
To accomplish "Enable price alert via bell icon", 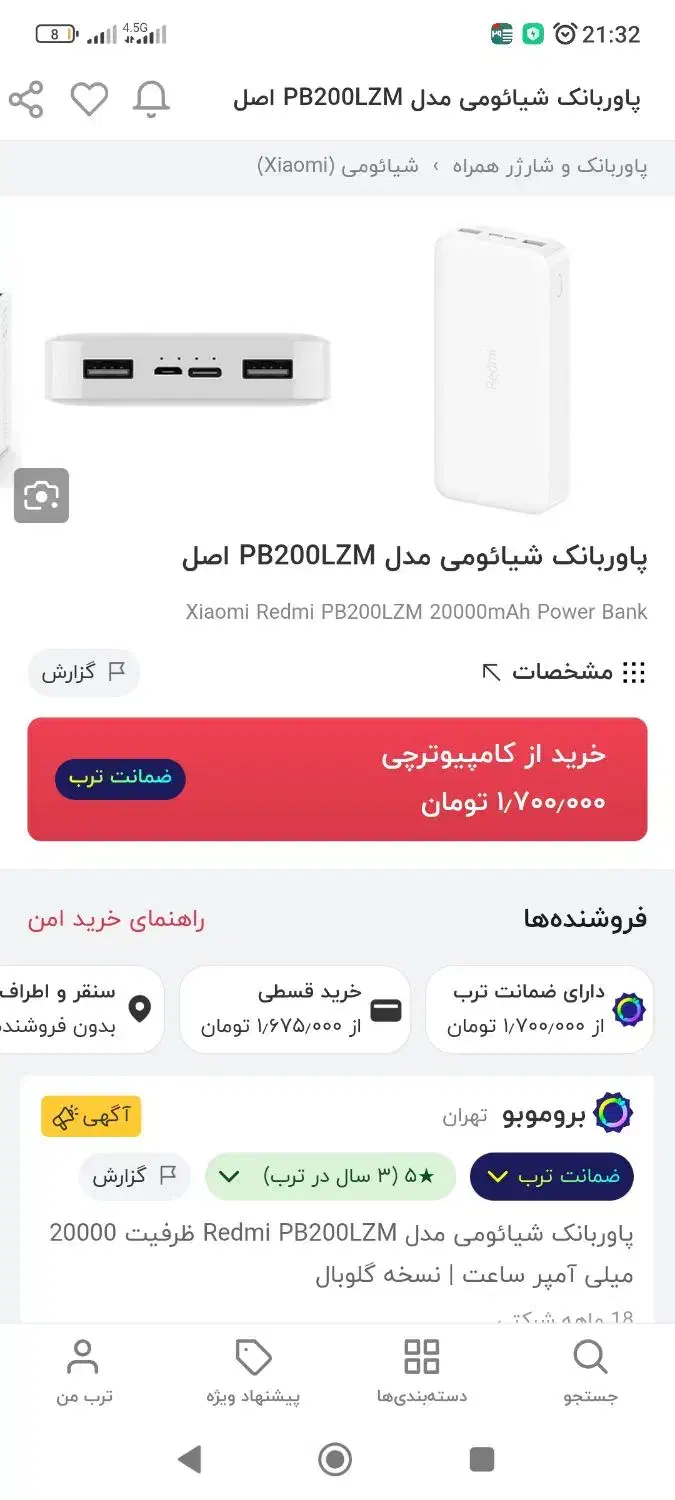I will click(151, 99).
